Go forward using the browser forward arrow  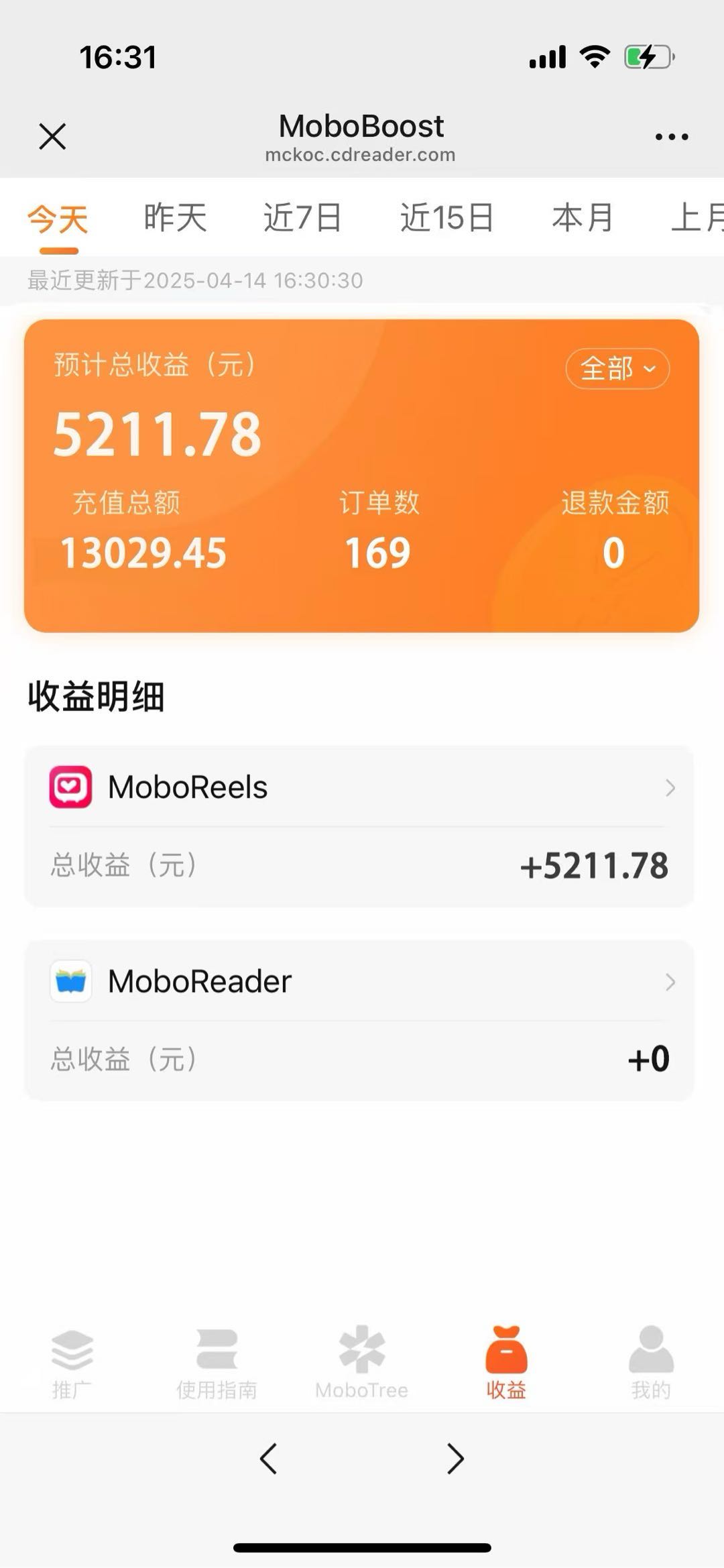pos(455,1458)
